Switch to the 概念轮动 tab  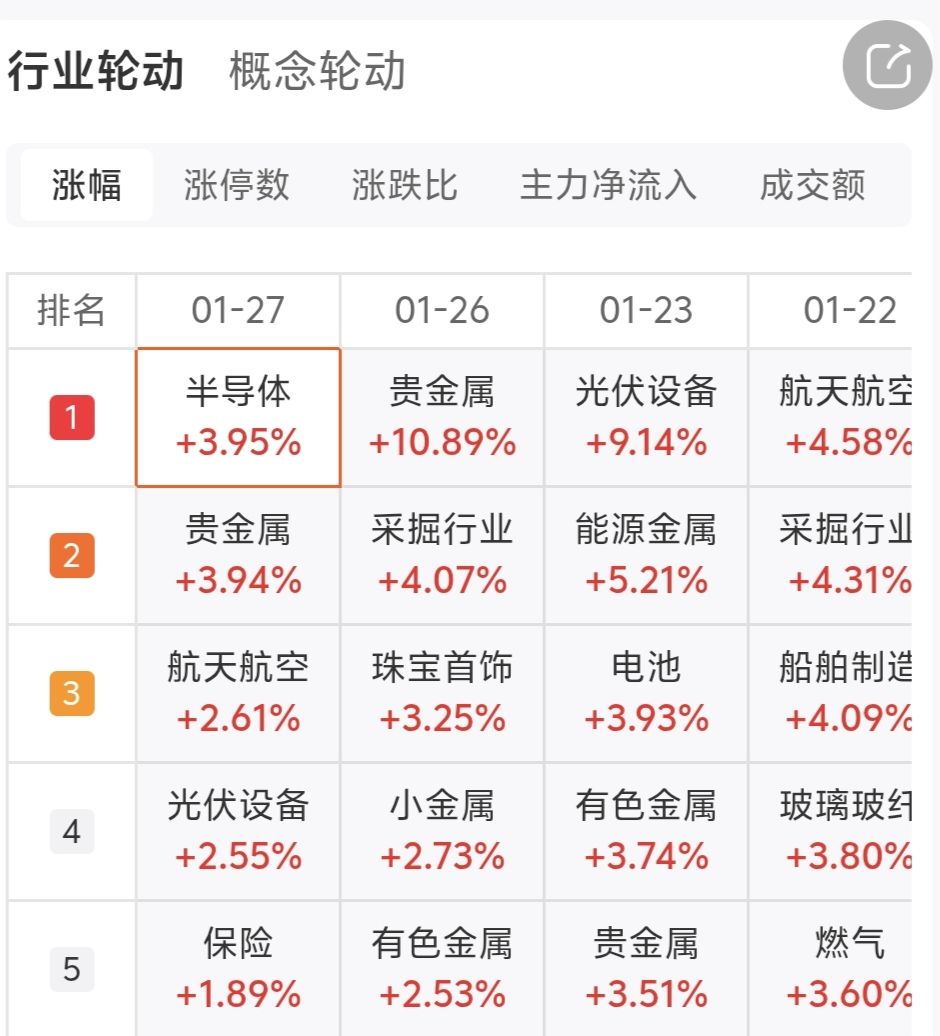317,72
